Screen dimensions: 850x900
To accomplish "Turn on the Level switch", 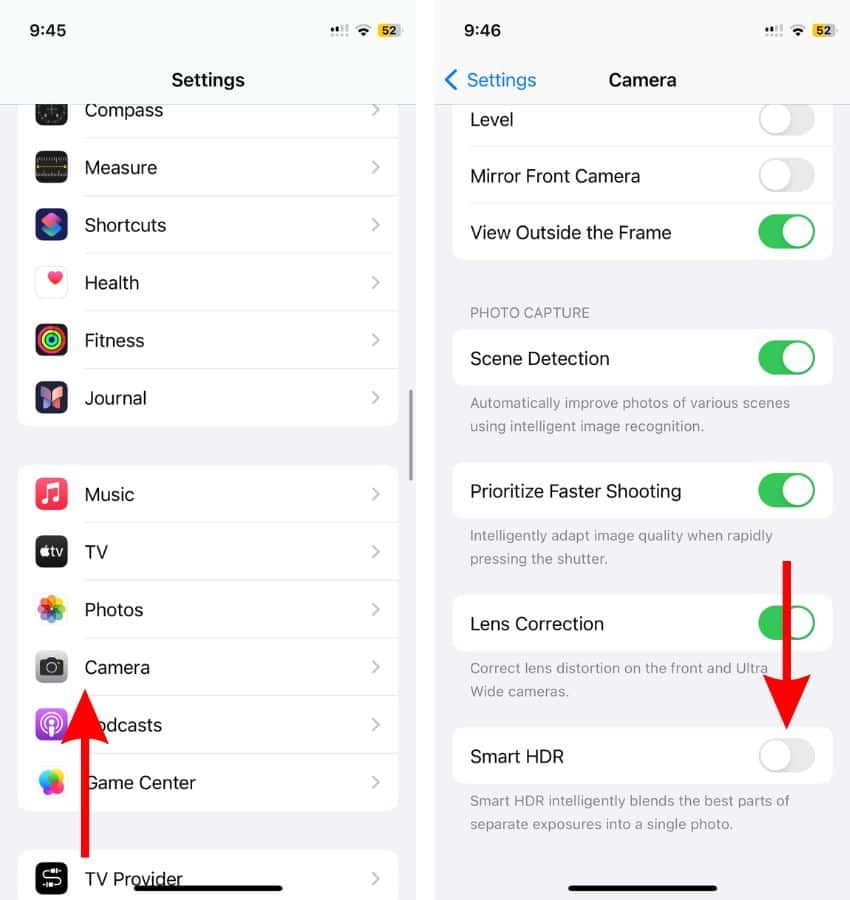I will coord(786,119).
